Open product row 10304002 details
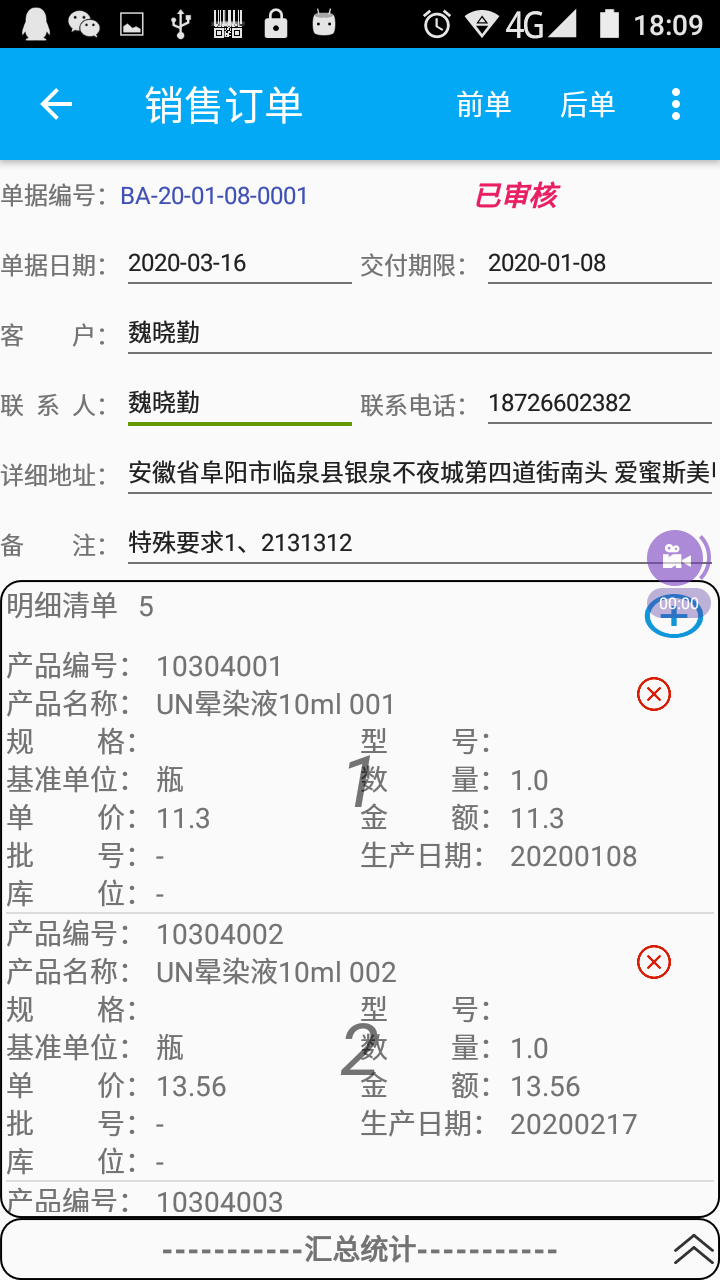Image resolution: width=720 pixels, height=1280 pixels. tap(300, 1048)
